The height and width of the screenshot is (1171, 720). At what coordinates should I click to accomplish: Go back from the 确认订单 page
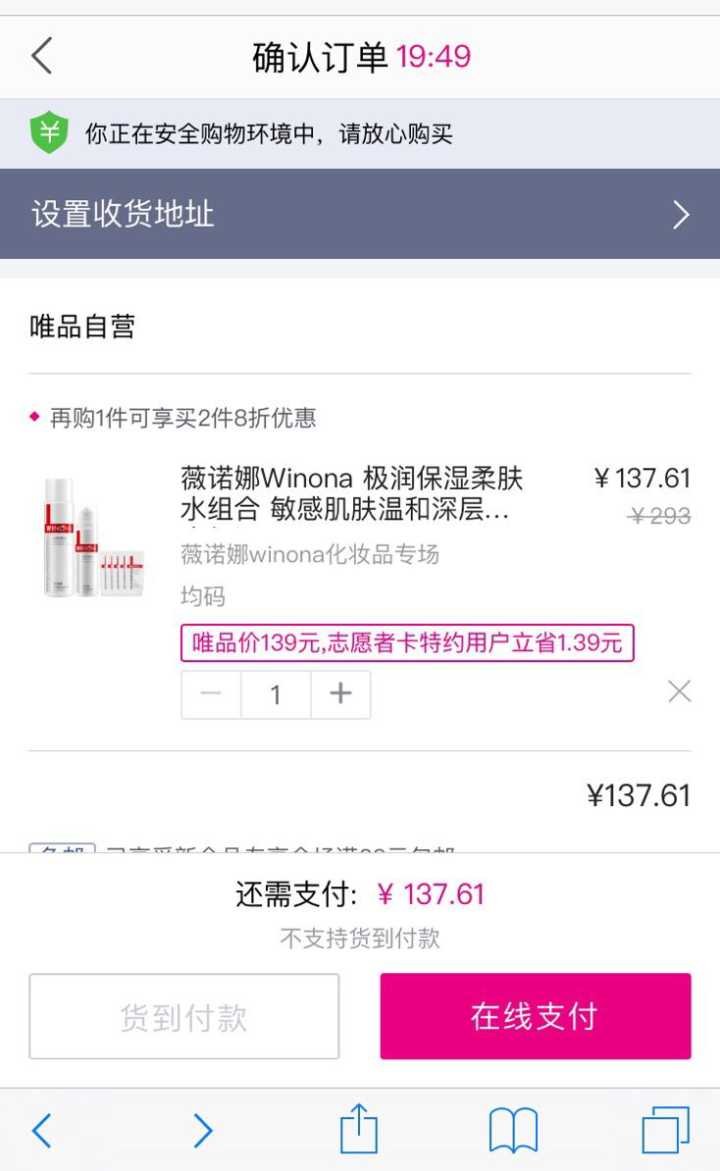tap(42, 57)
